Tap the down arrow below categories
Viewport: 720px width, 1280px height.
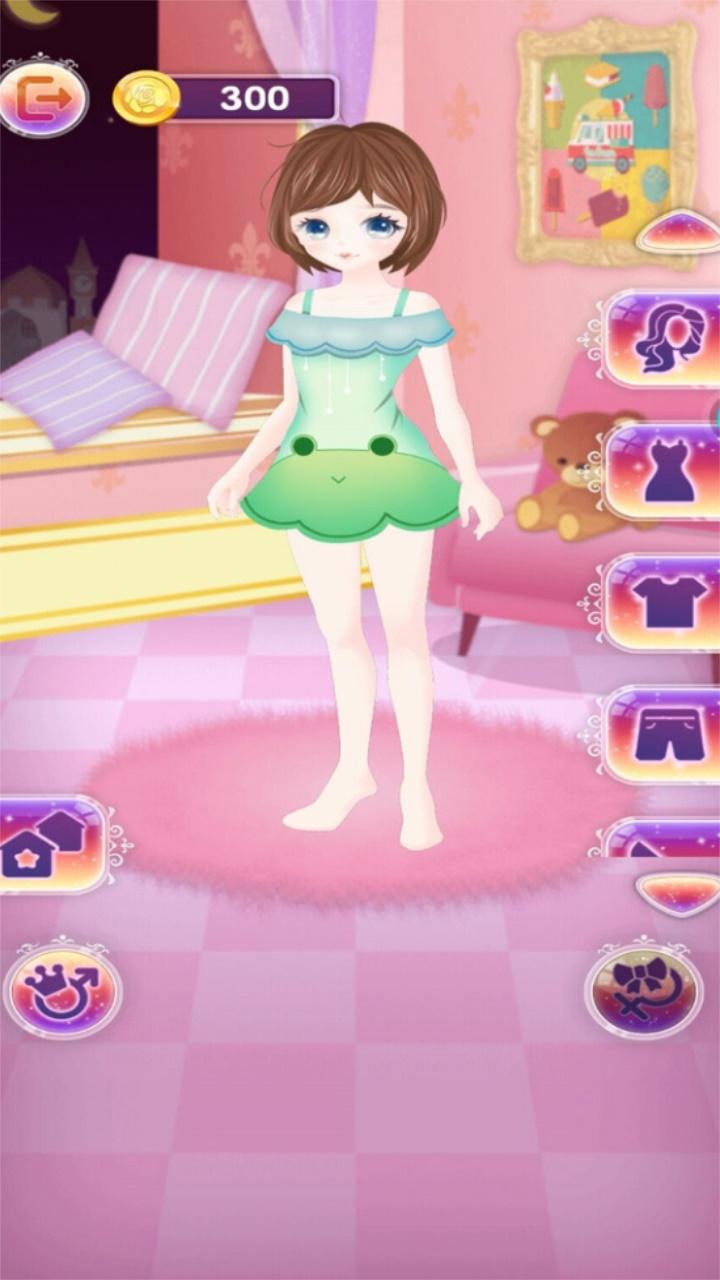point(677,894)
